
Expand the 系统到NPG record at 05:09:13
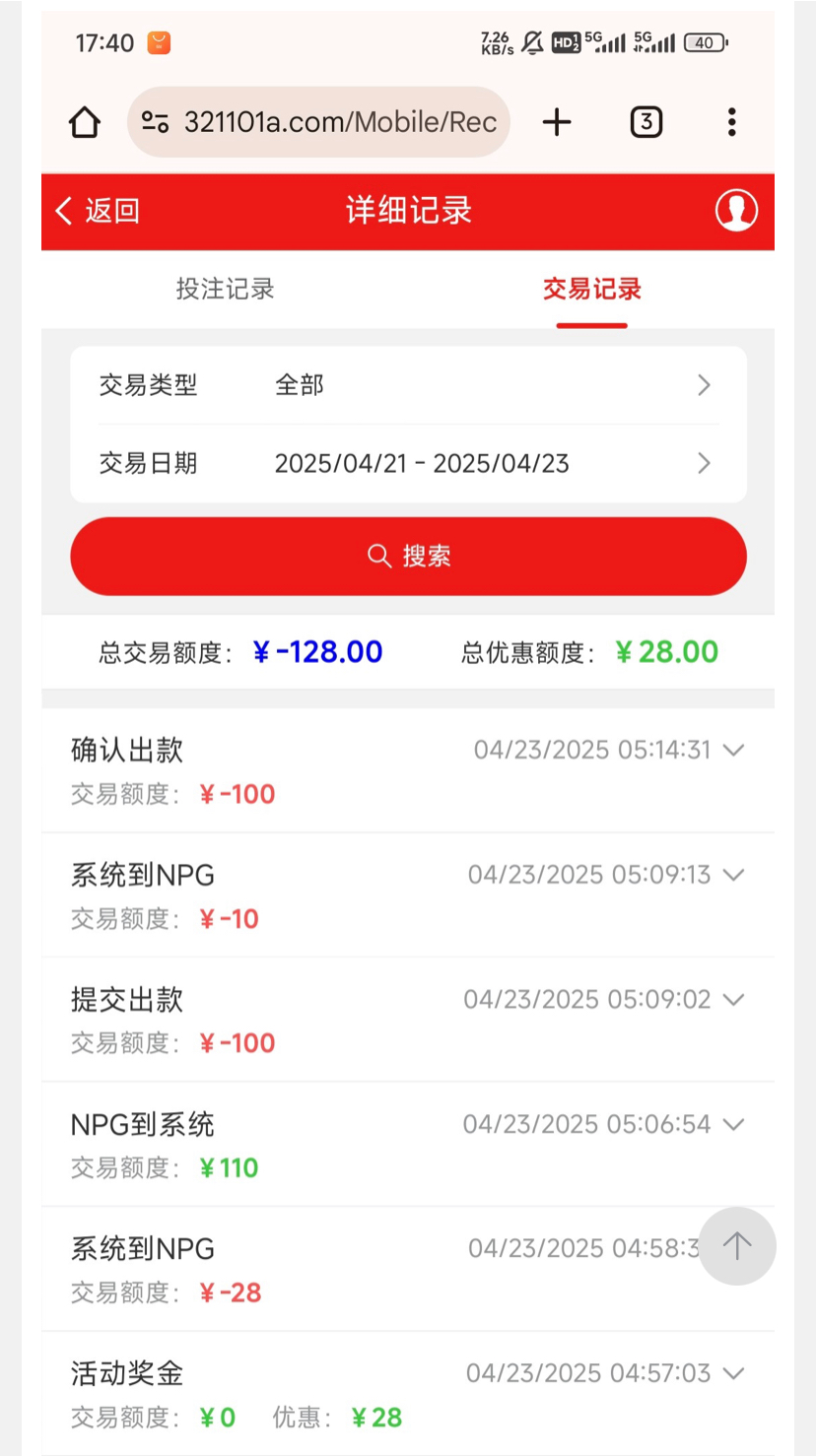click(x=732, y=875)
